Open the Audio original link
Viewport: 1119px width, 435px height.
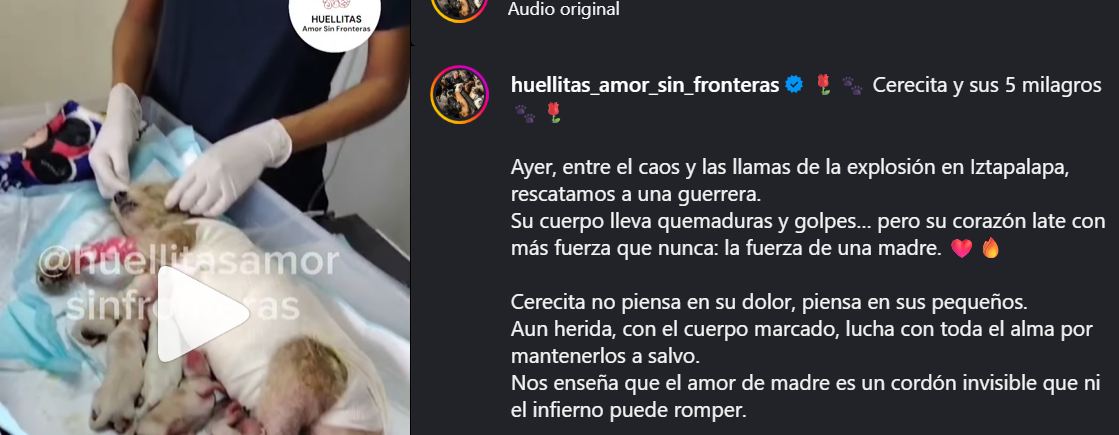pos(563,10)
